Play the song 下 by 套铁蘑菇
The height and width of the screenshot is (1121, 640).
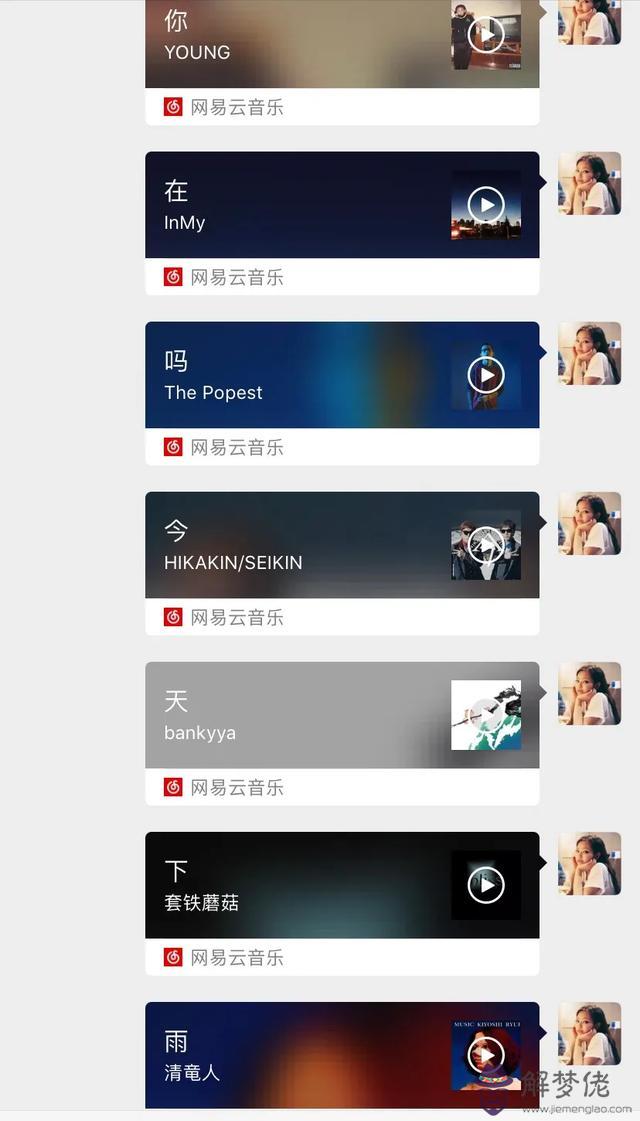click(x=486, y=885)
